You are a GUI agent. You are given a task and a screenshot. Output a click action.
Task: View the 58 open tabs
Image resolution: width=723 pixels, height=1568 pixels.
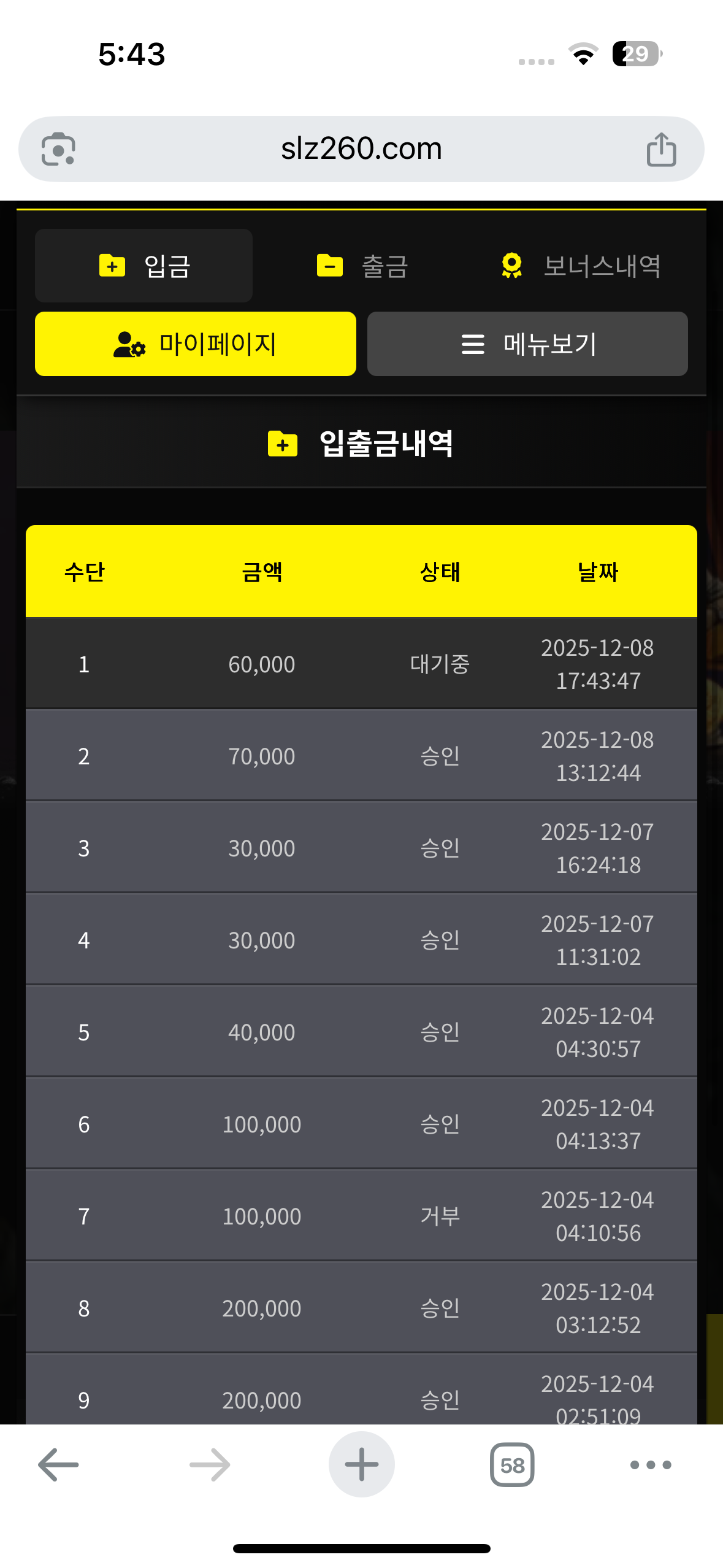512,1464
